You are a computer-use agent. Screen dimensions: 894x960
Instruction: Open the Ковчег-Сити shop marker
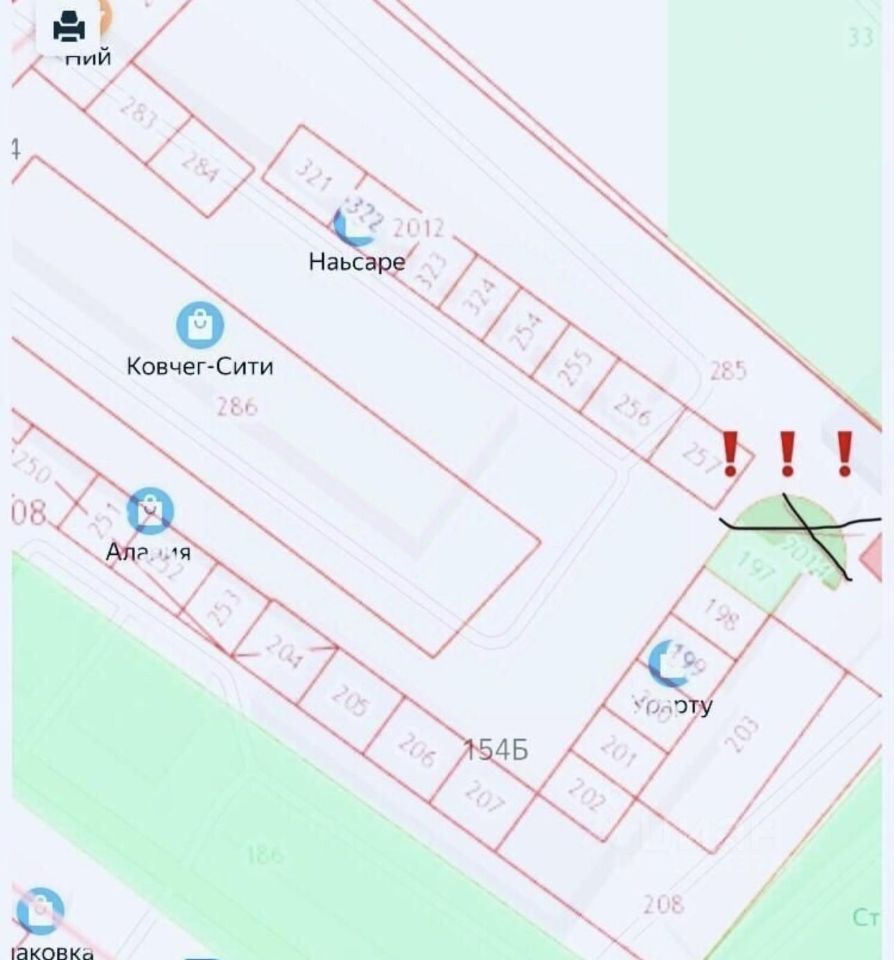(200, 325)
